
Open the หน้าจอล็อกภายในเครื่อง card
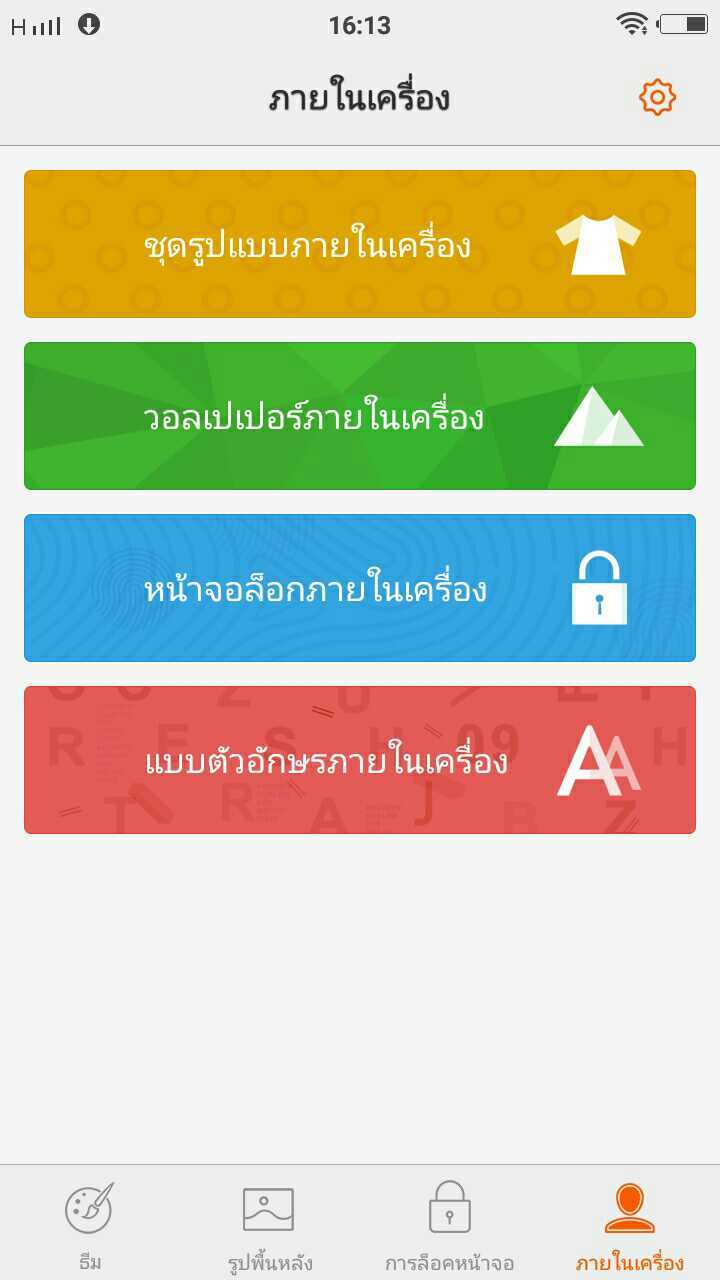tap(360, 588)
